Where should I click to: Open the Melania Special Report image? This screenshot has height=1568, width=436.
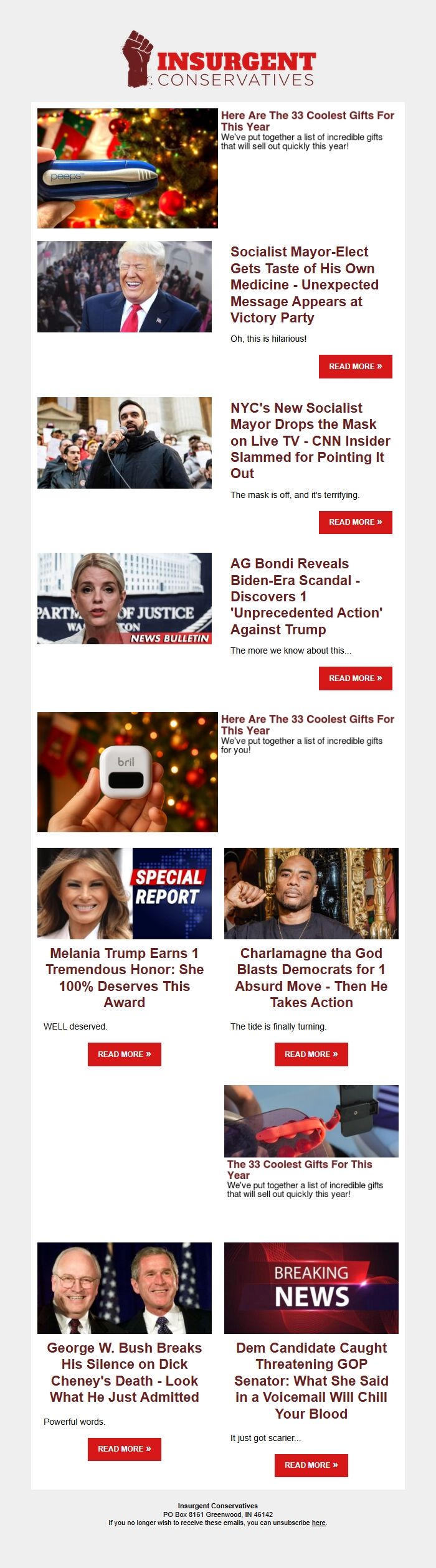click(x=124, y=893)
